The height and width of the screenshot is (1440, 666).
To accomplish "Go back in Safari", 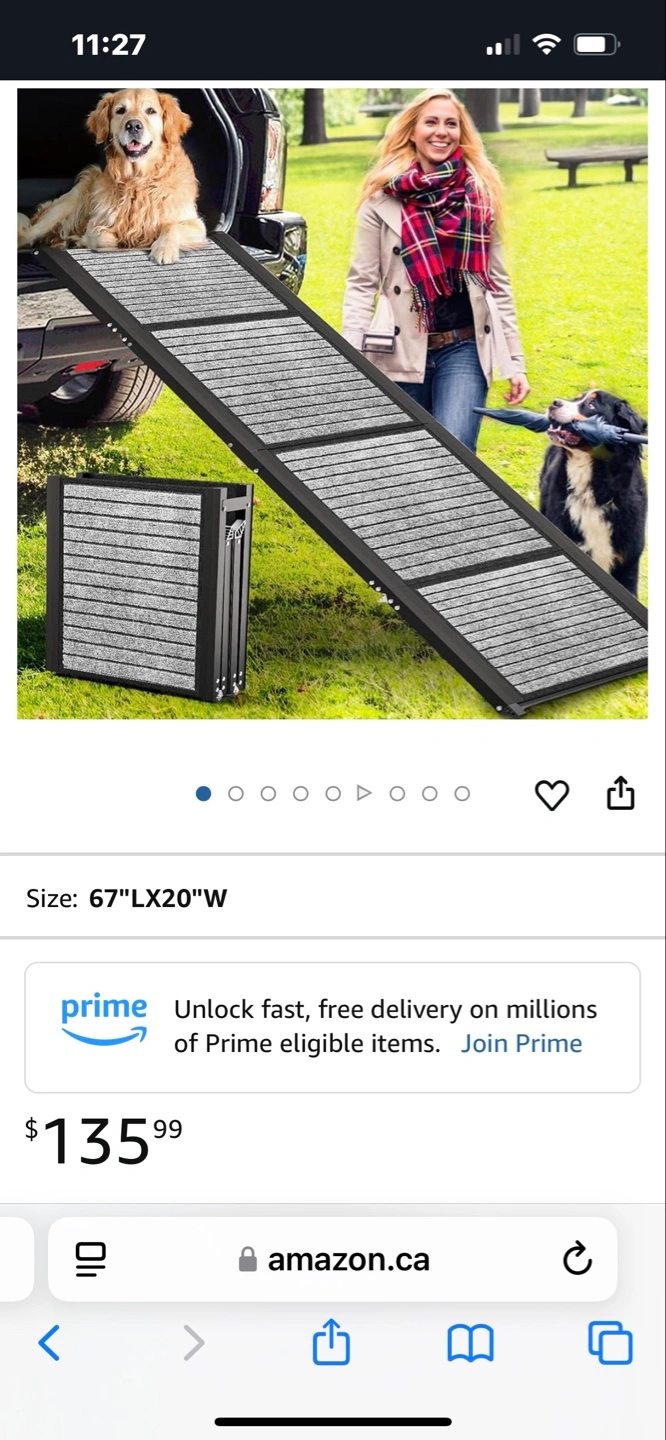I will [x=49, y=1342].
